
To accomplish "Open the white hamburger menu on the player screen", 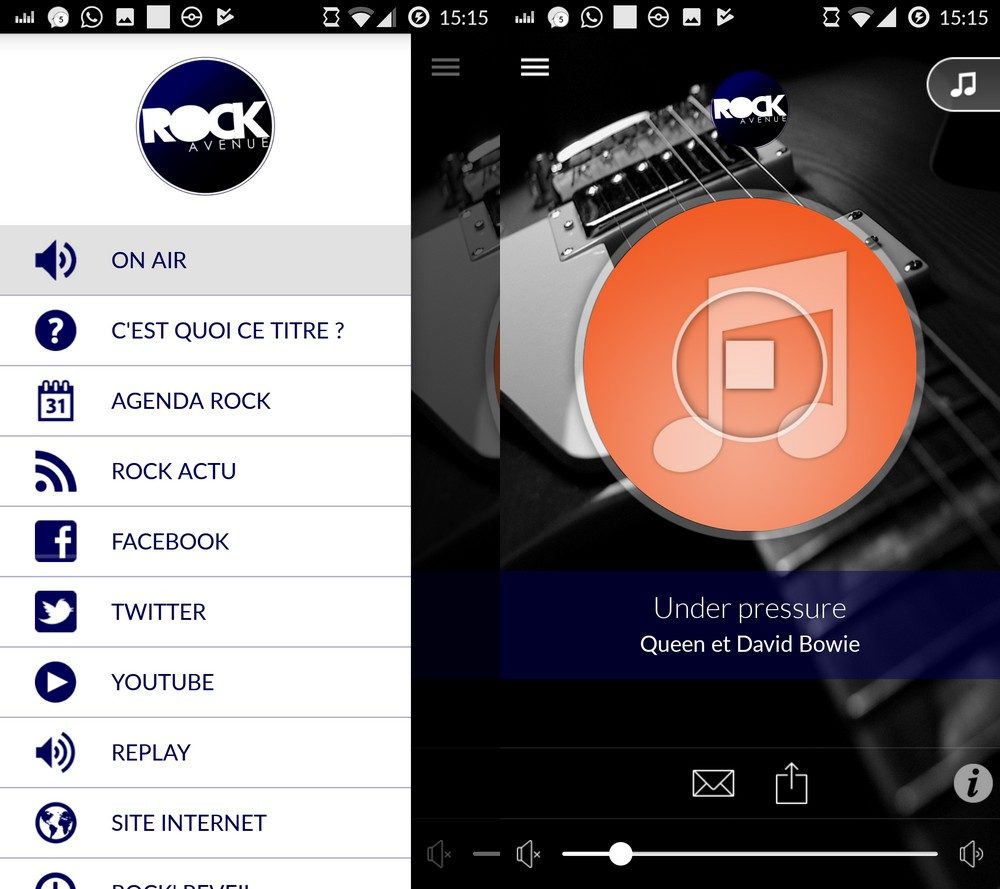I will (x=535, y=67).
